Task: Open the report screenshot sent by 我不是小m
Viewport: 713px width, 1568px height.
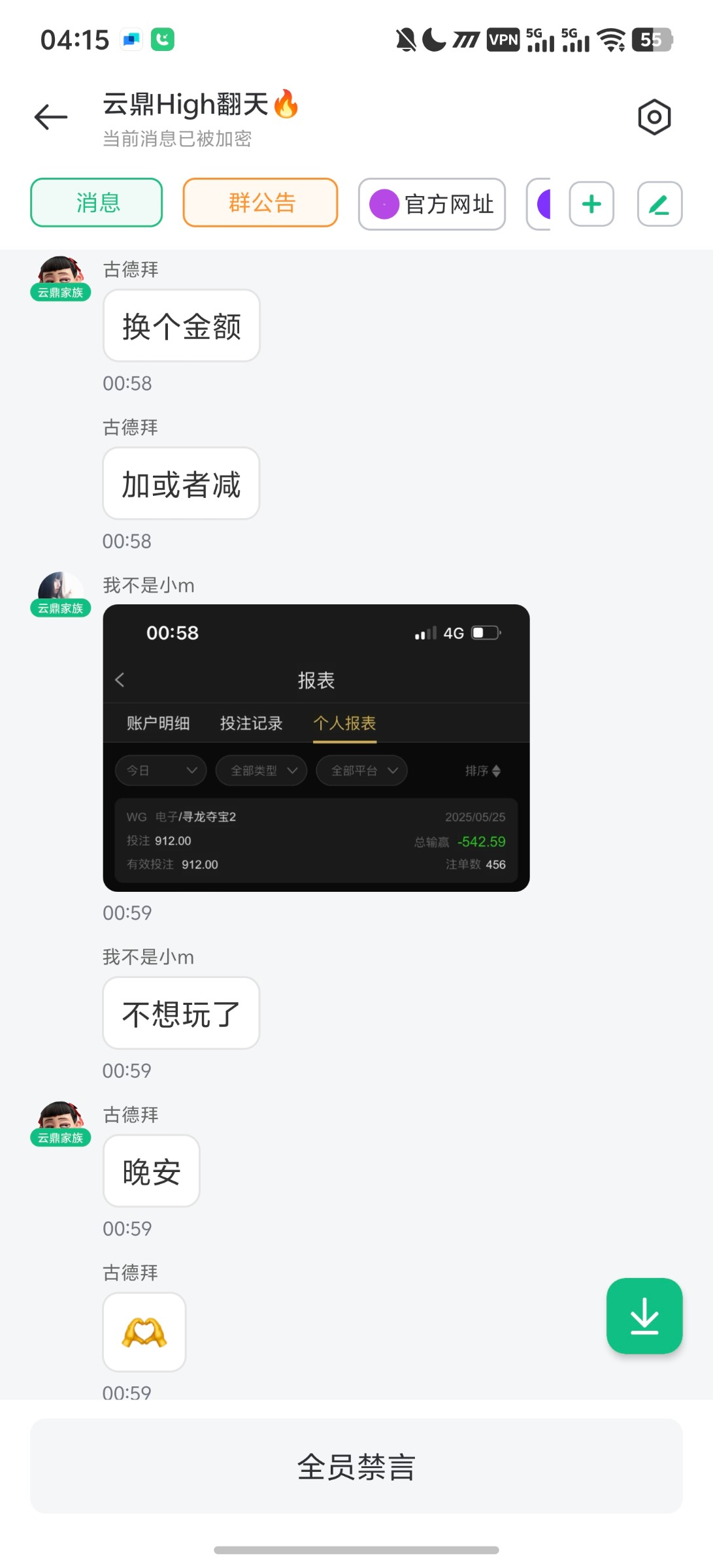Action: [316, 748]
